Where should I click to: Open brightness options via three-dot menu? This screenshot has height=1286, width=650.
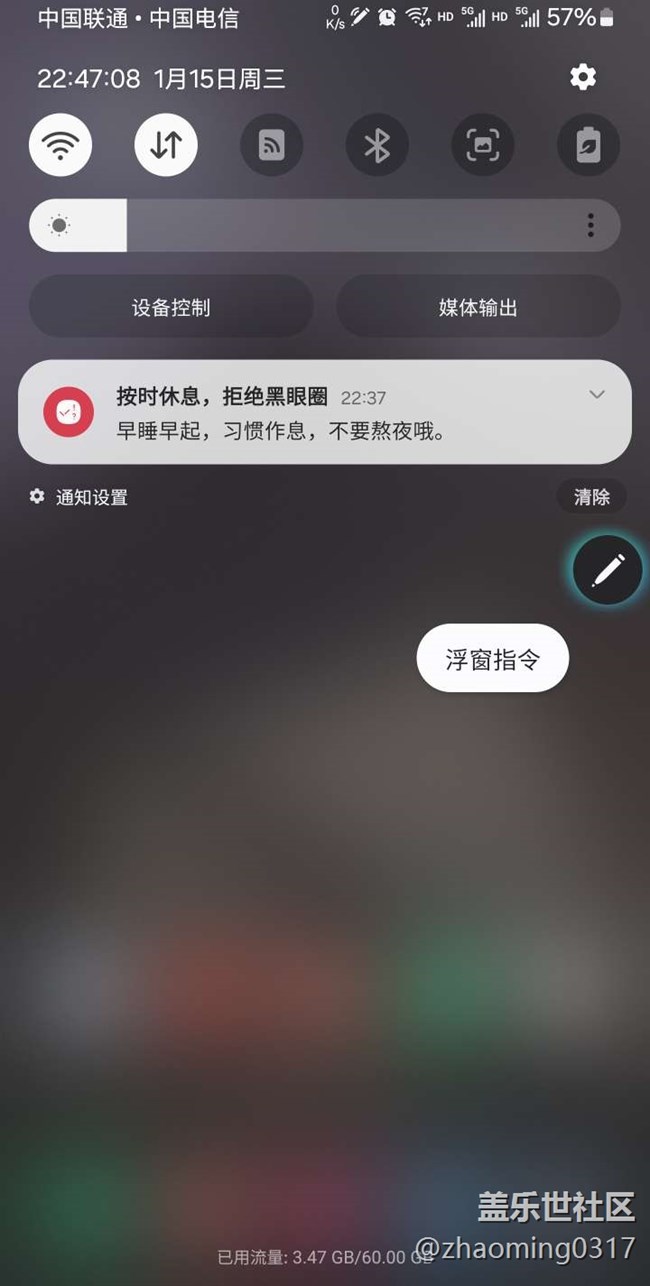(591, 225)
